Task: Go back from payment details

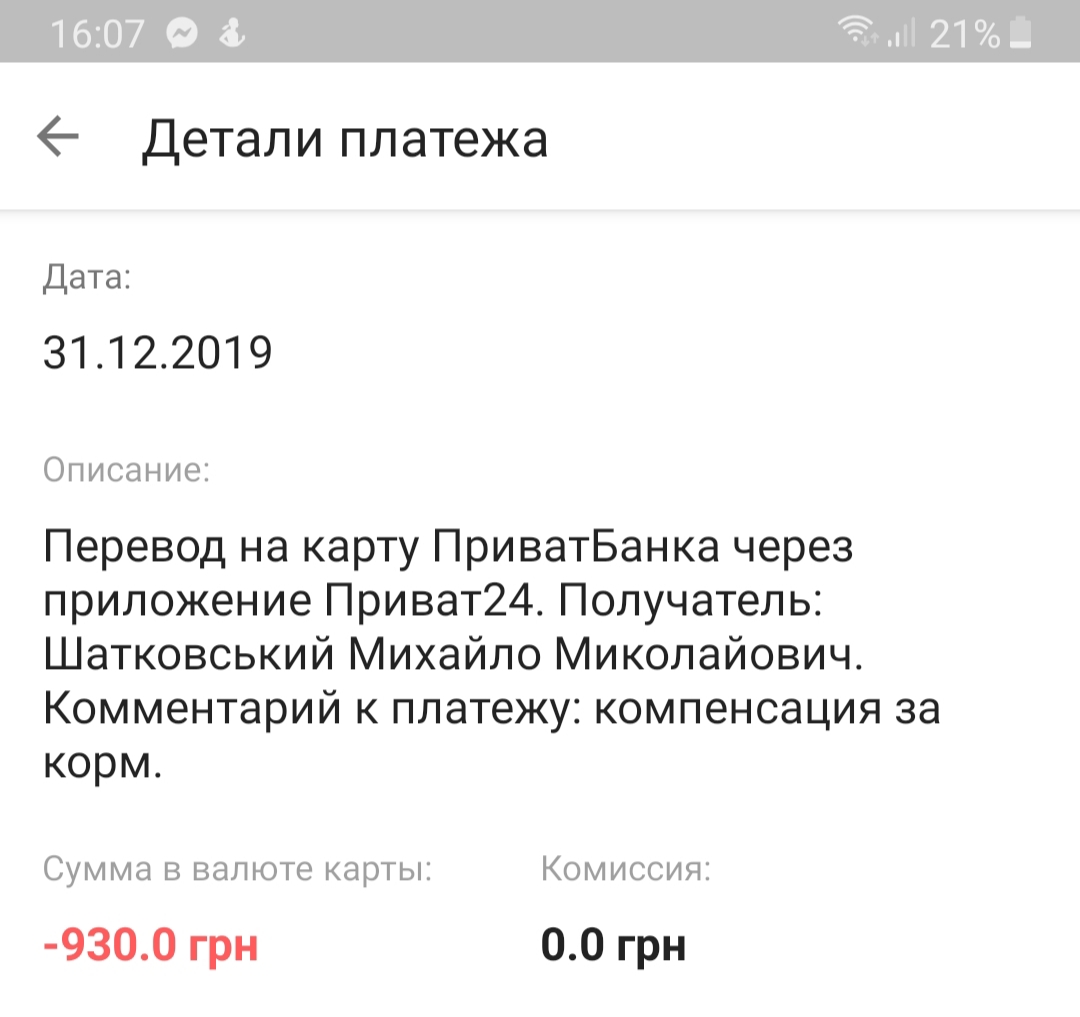Action: click(57, 137)
